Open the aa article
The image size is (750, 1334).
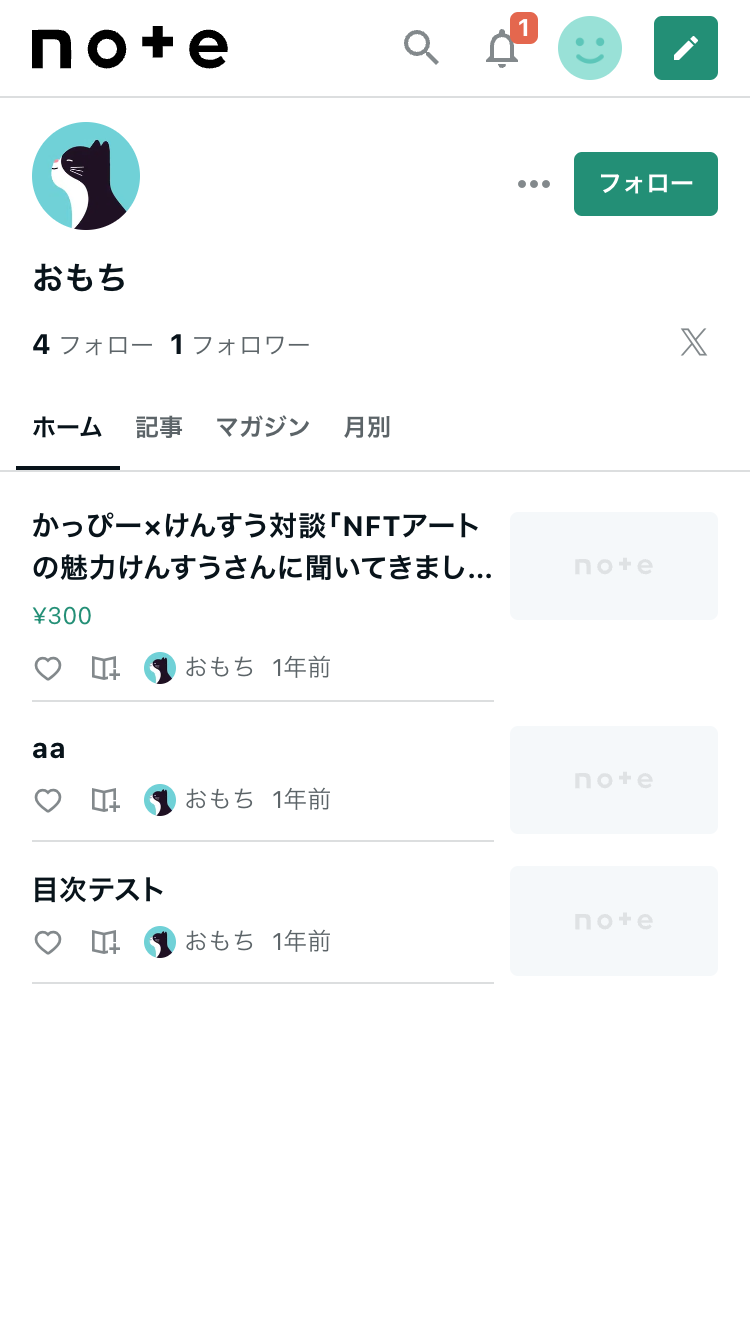point(49,749)
